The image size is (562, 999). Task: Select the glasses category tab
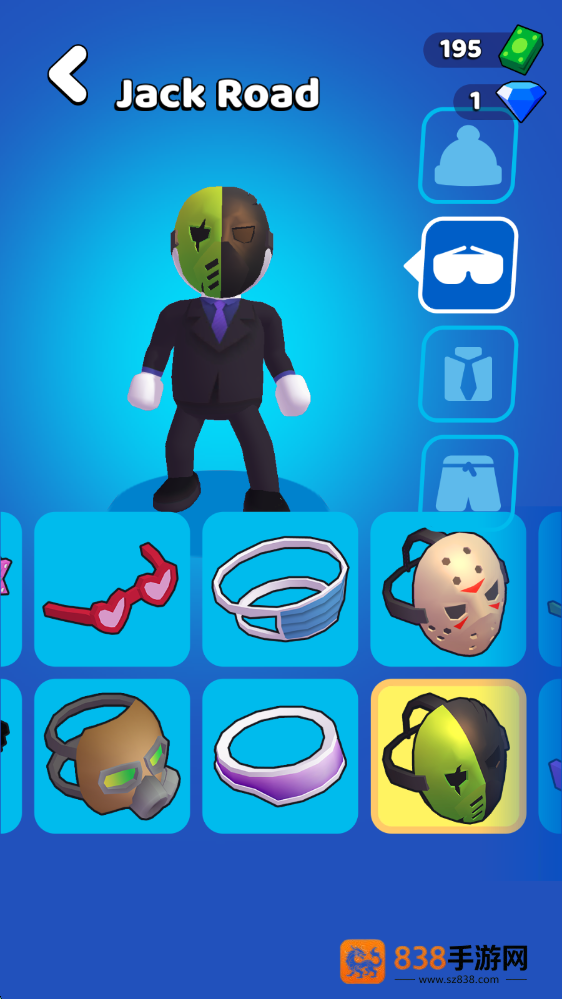coord(468,265)
